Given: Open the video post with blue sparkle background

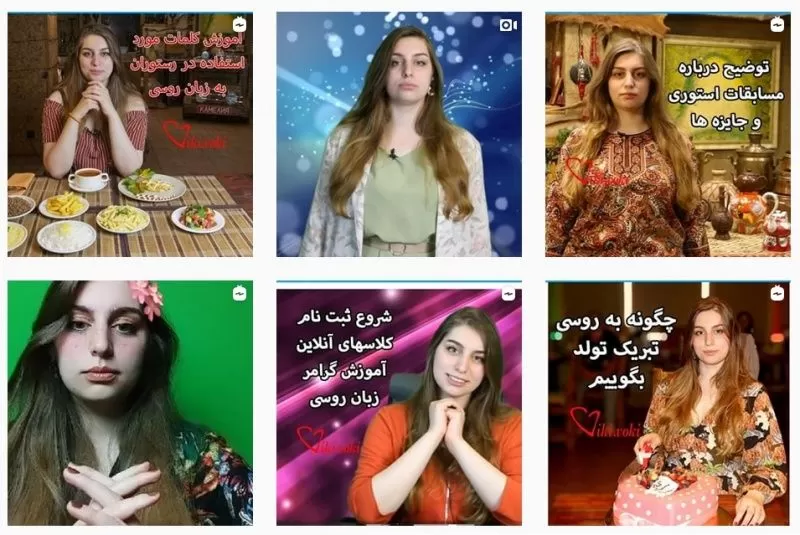Looking at the screenshot, I should click(x=399, y=135).
